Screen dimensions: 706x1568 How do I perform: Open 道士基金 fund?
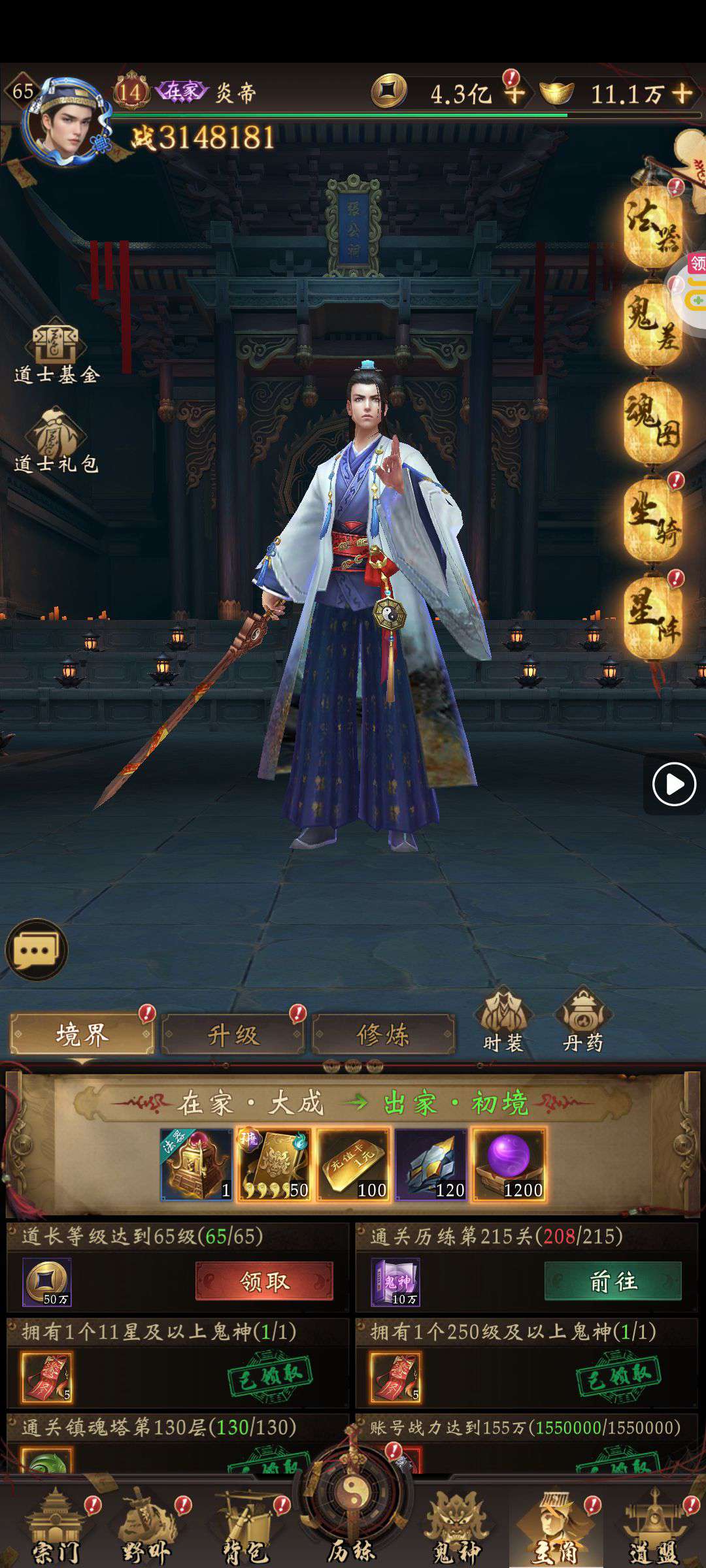[56, 353]
